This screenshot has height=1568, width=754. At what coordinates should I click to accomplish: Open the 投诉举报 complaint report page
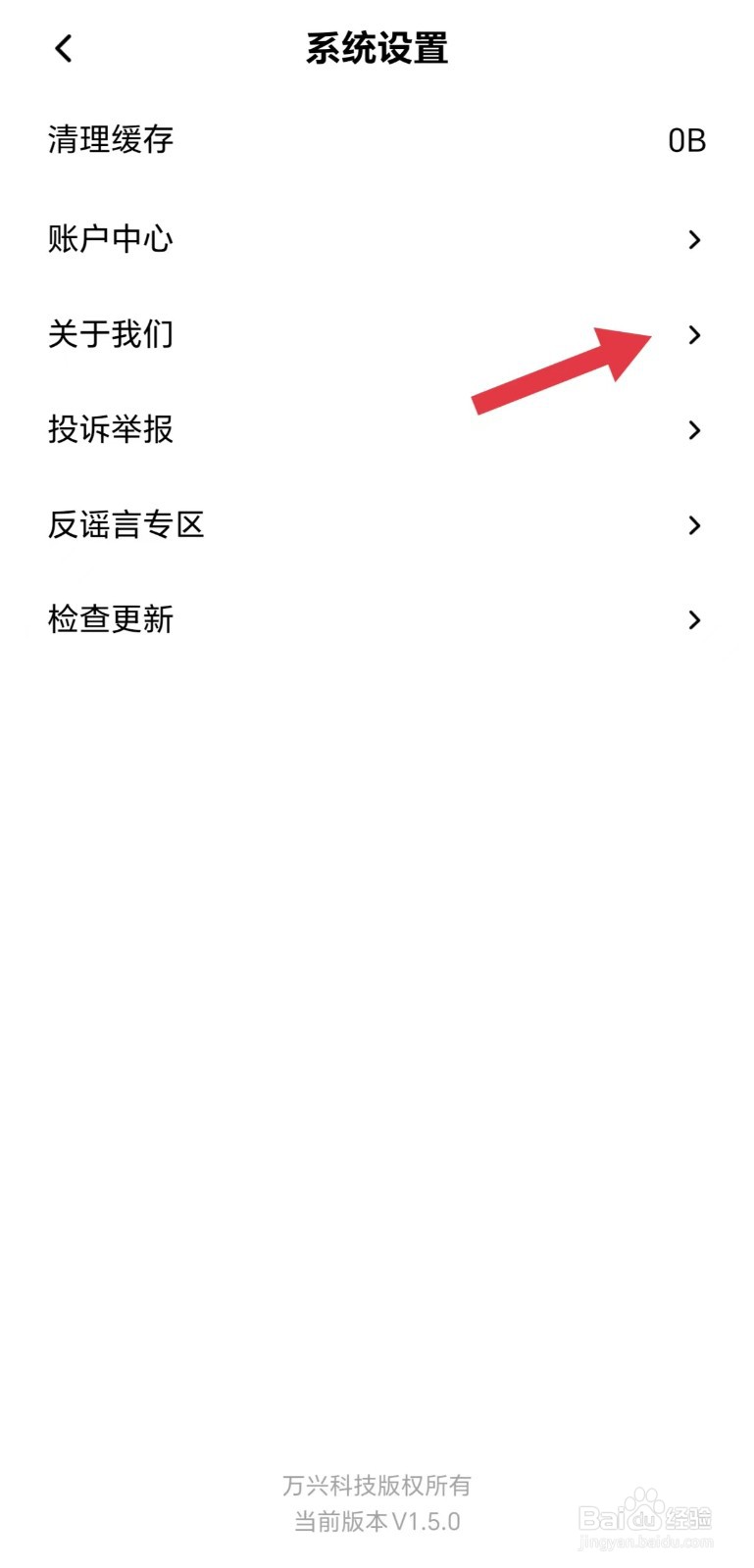click(111, 429)
